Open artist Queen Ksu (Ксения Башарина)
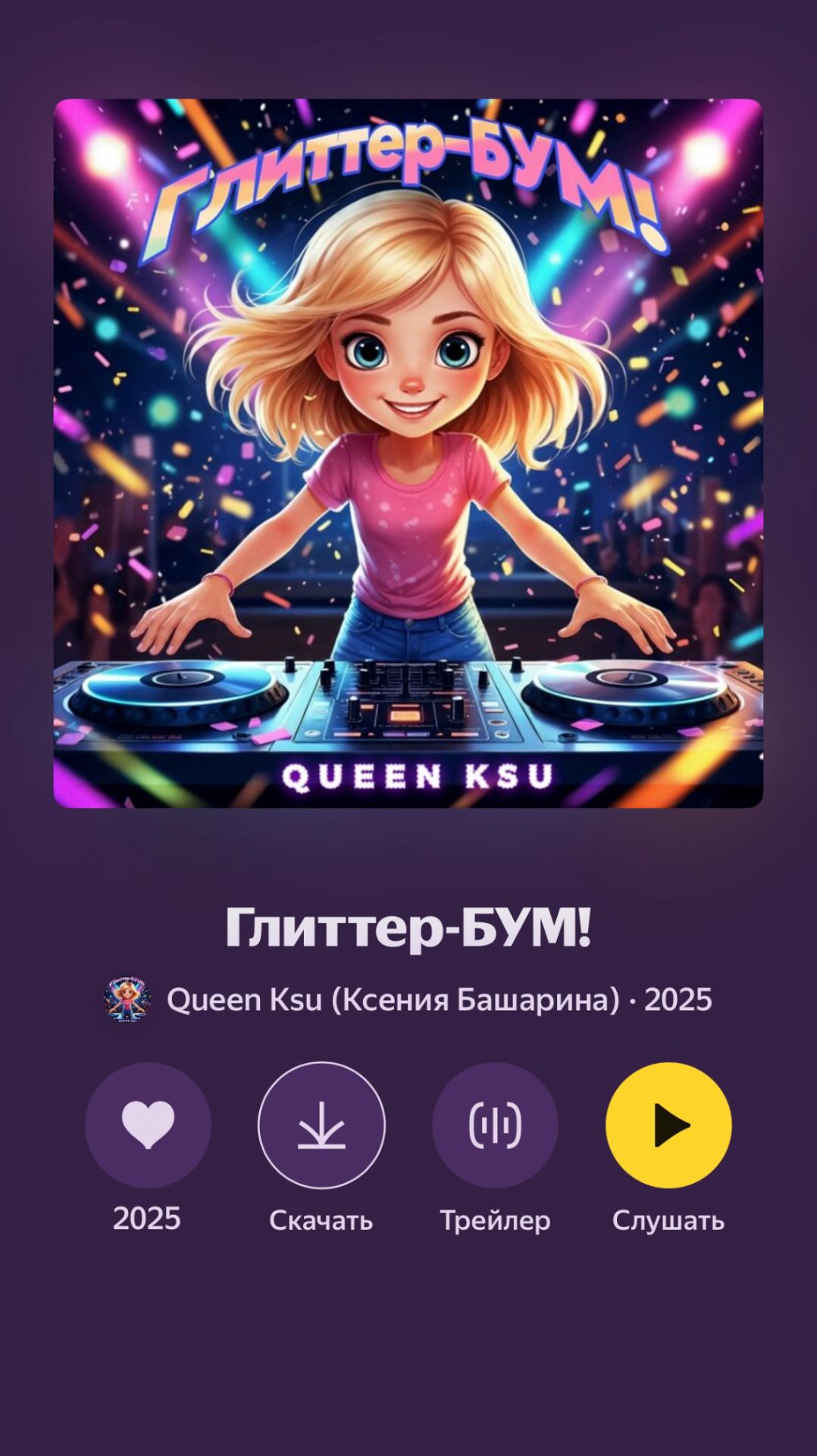 (x=393, y=999)
